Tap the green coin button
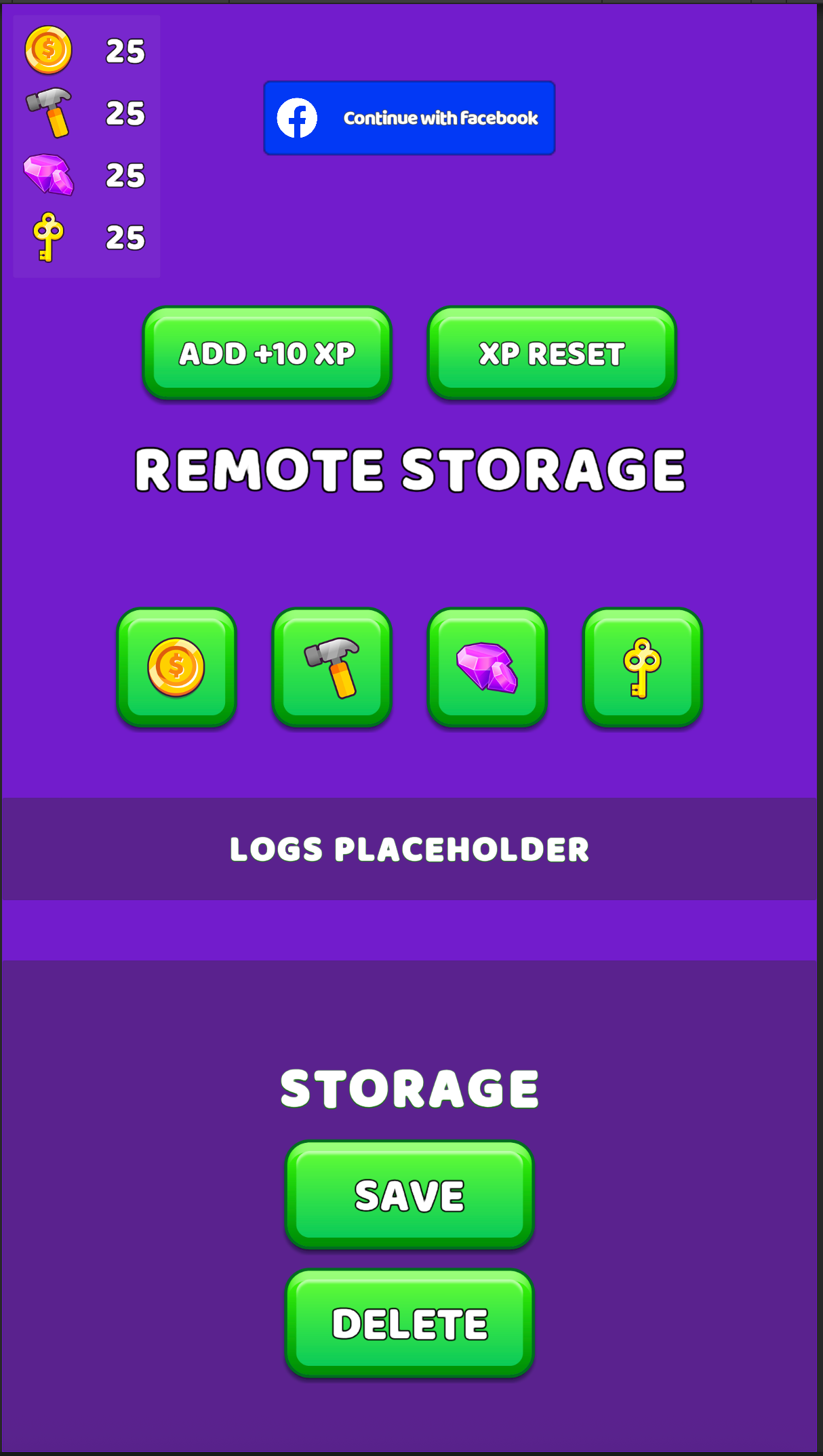 pos(176,667)
